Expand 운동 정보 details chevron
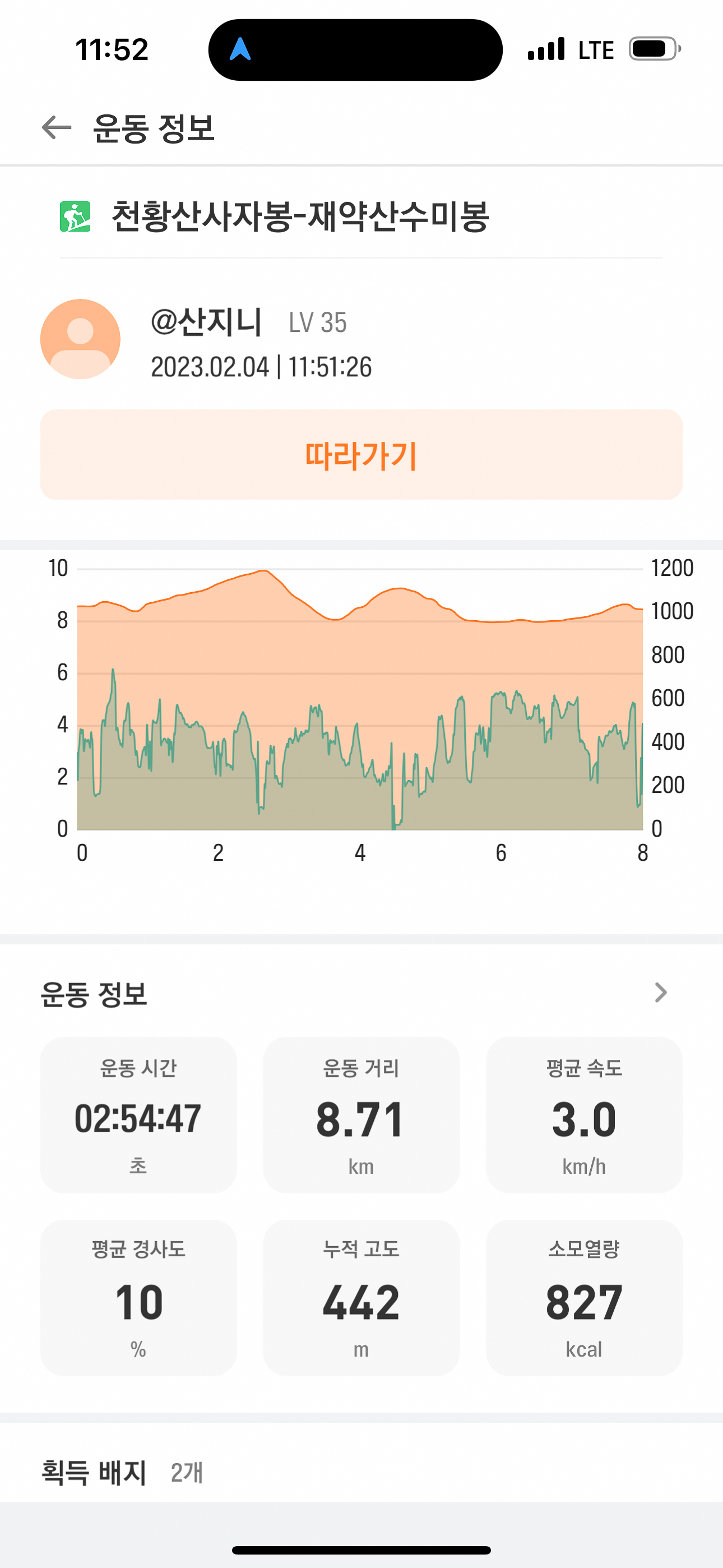 coord(661,993)
